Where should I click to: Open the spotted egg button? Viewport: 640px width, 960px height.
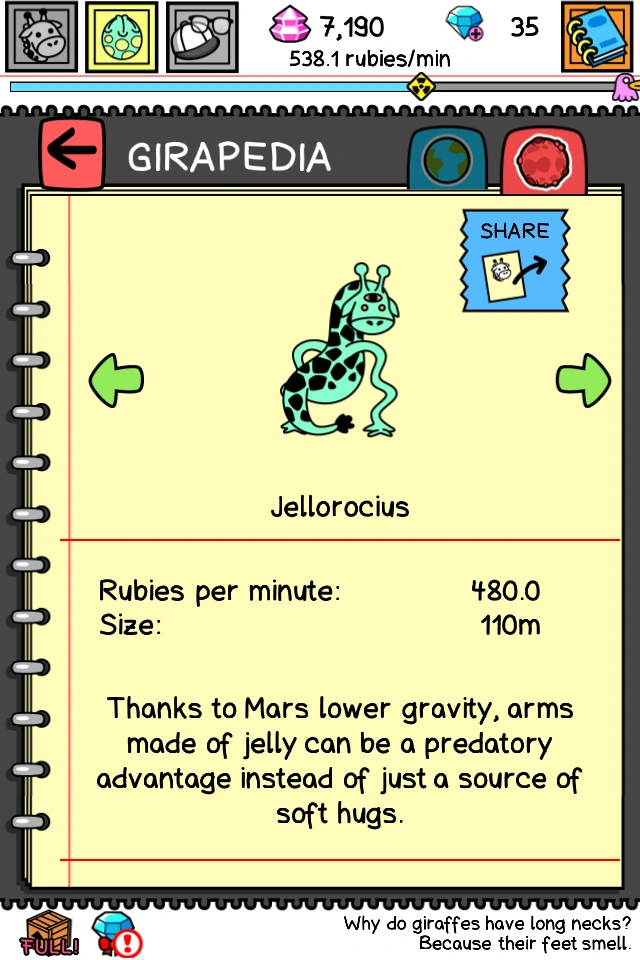121,37
